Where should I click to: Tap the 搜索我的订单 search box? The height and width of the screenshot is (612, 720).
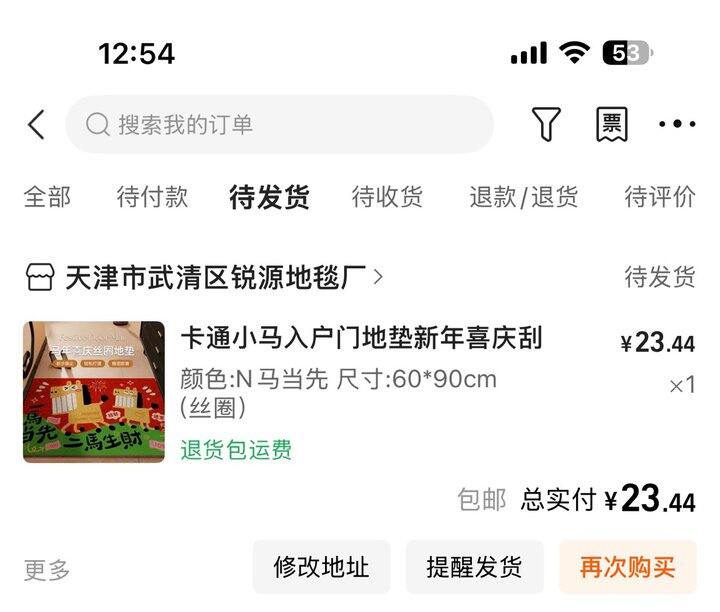coord(280,125)
